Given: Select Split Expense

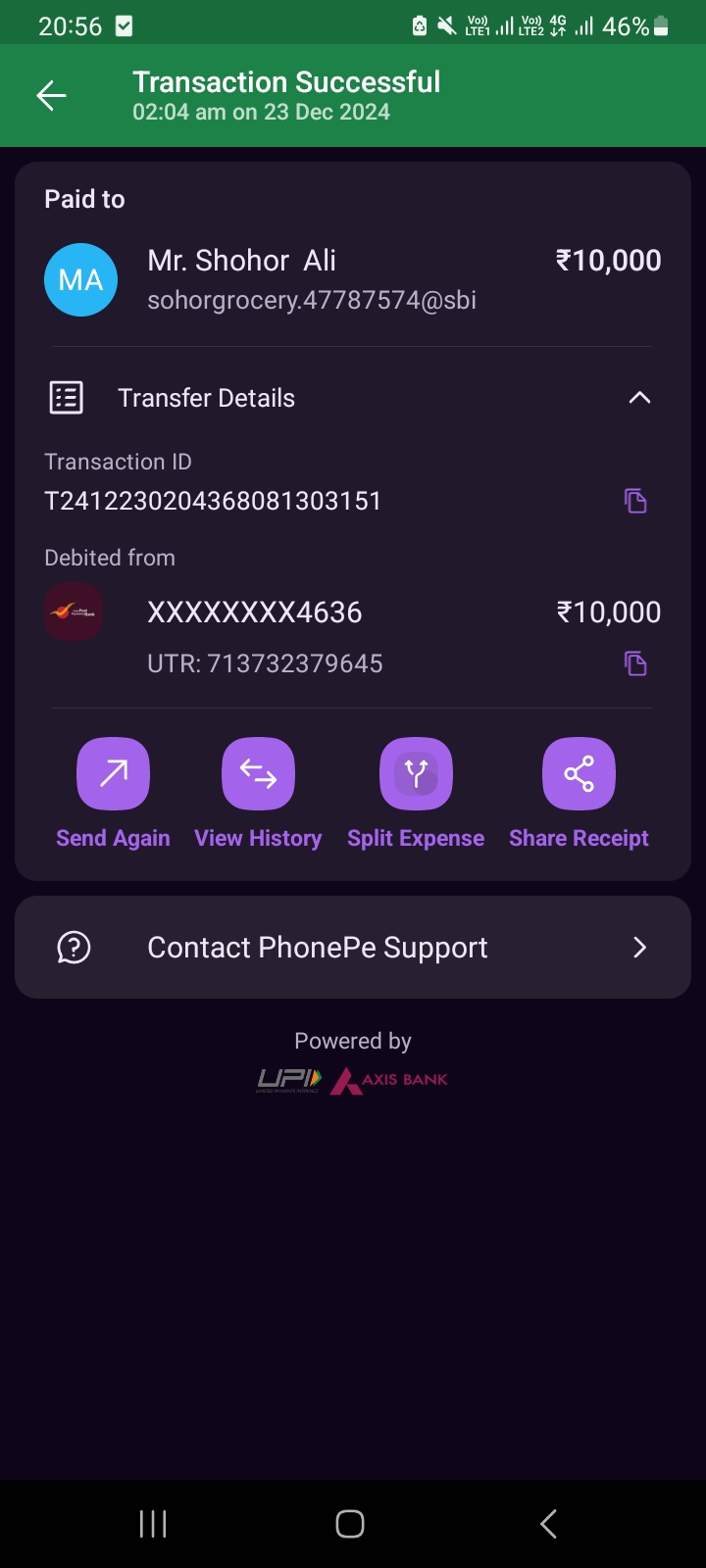Looking at the screenshot, I should pos(416,774).
